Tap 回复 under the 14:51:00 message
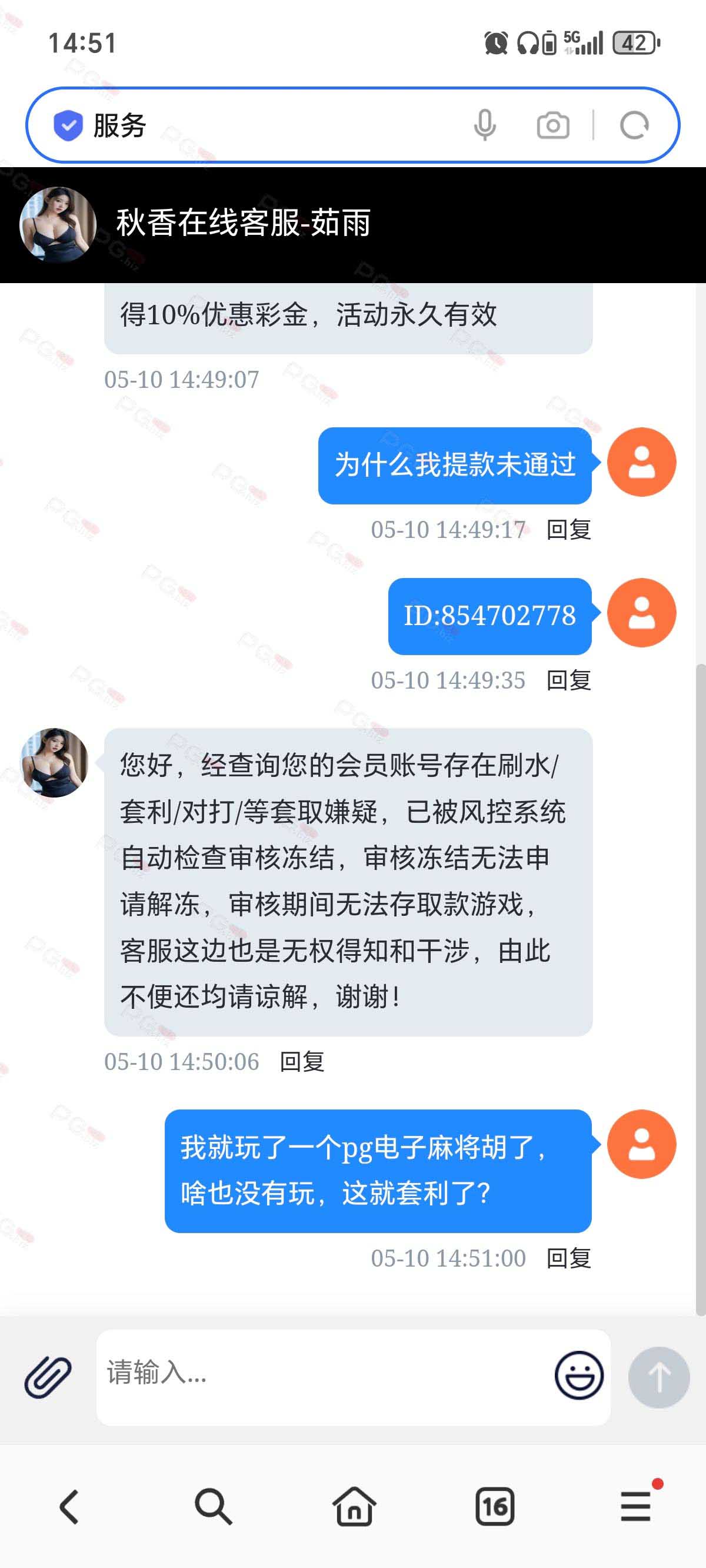Screen dimensions: 706x1568 568,1258
